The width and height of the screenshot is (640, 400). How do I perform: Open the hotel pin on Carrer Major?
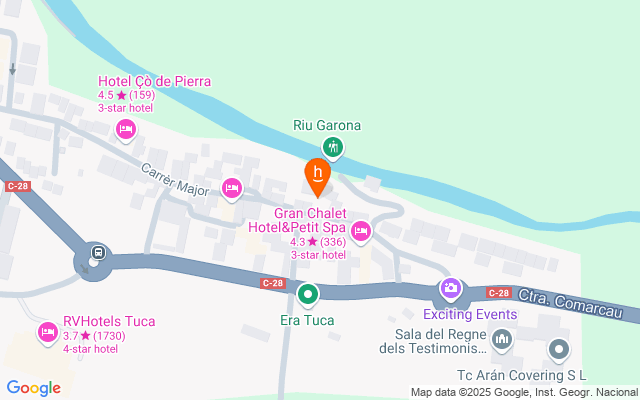click(231, 187)
